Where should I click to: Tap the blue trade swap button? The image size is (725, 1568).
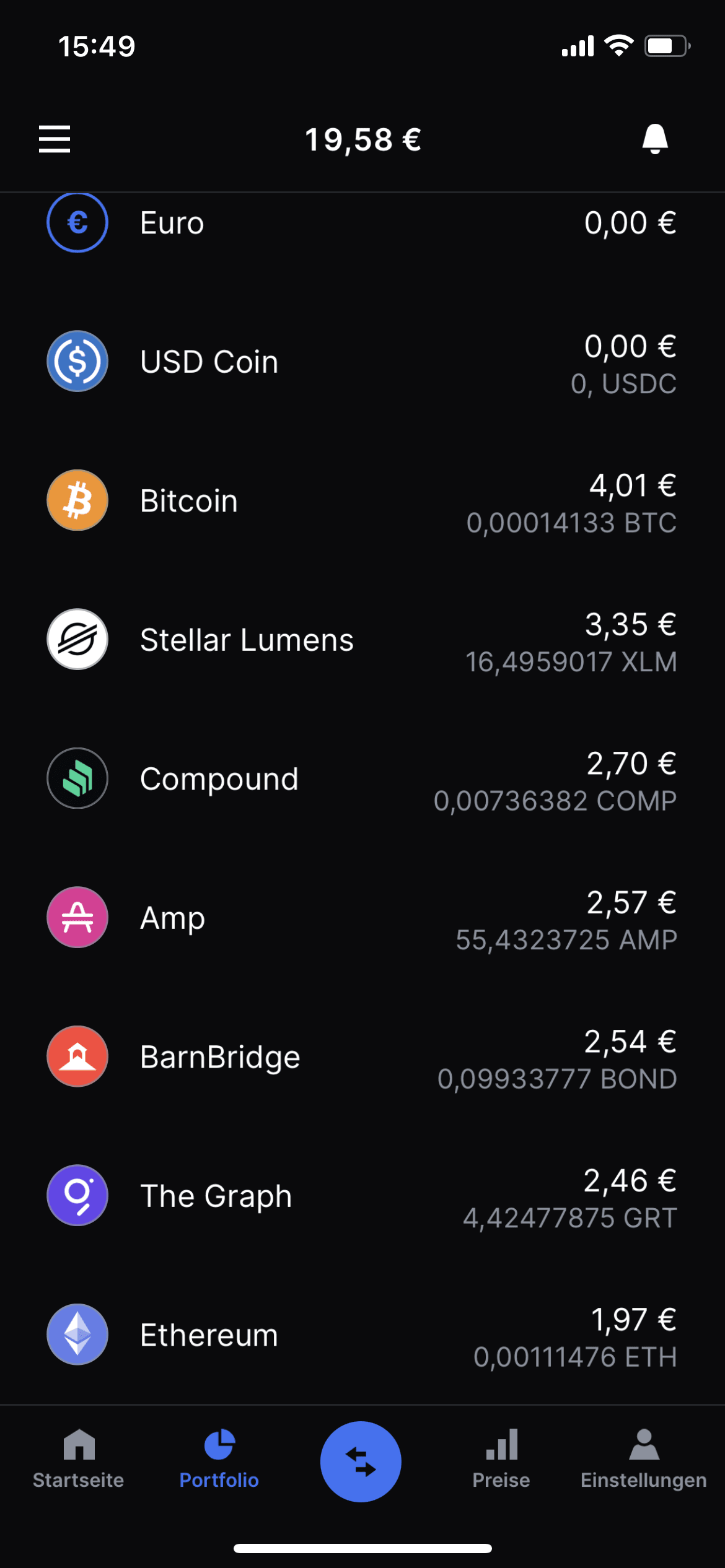pyautogui.click(x=361, y=1461)
